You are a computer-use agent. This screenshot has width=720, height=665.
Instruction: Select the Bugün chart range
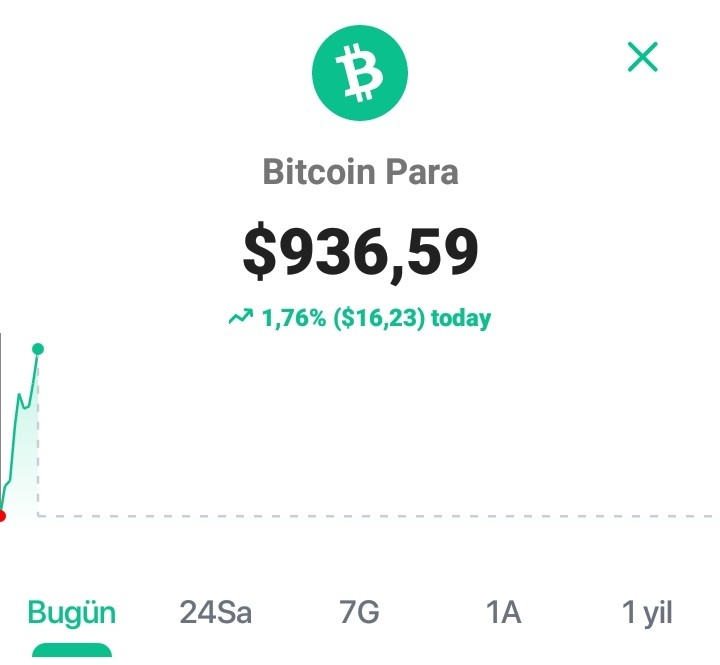[x=72, y=614]
